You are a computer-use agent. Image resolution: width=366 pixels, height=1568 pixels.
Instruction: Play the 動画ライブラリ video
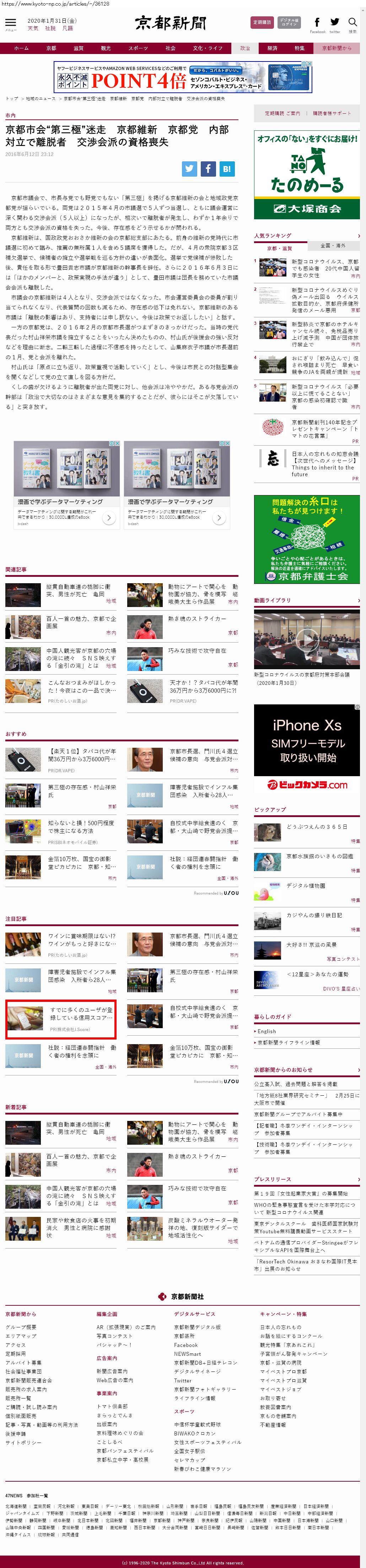tap(307, 639)
